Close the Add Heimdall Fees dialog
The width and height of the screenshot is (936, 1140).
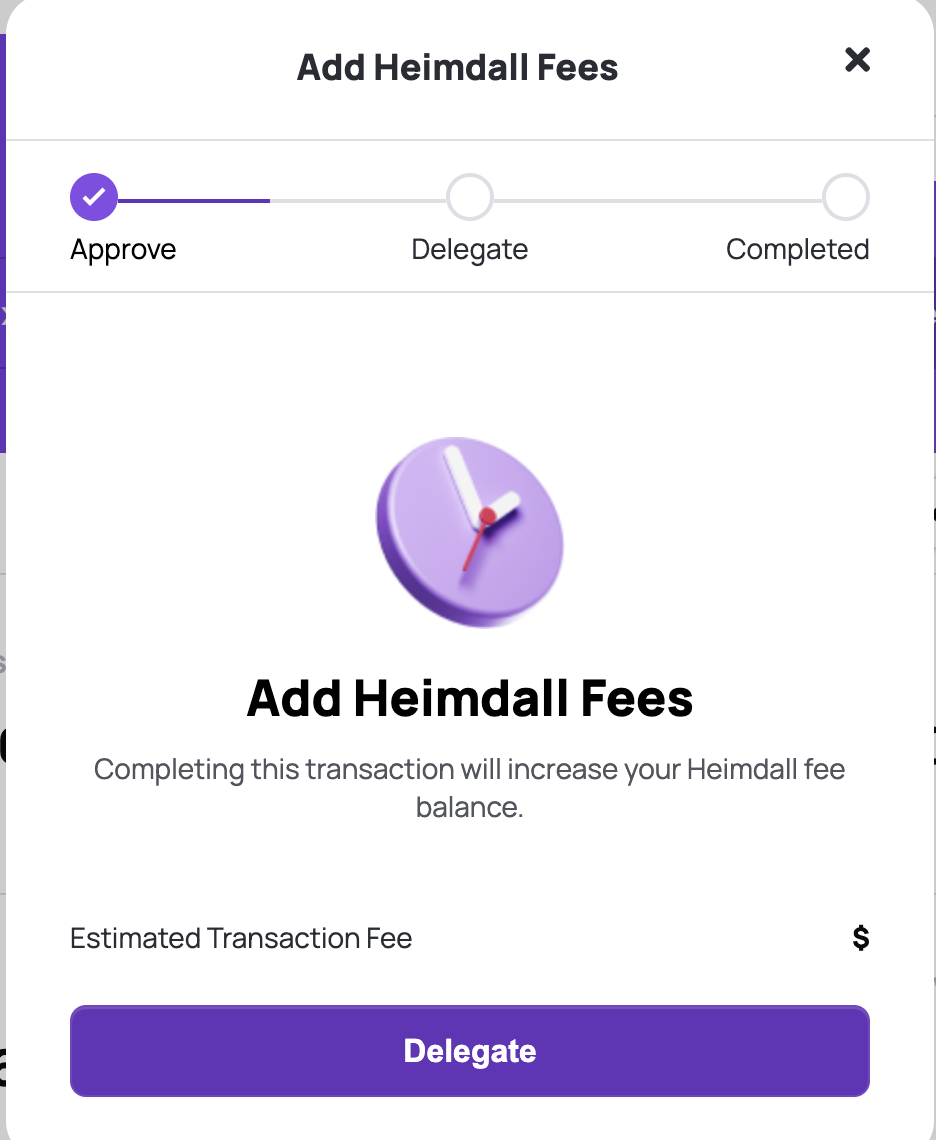(x=857, y=60)
